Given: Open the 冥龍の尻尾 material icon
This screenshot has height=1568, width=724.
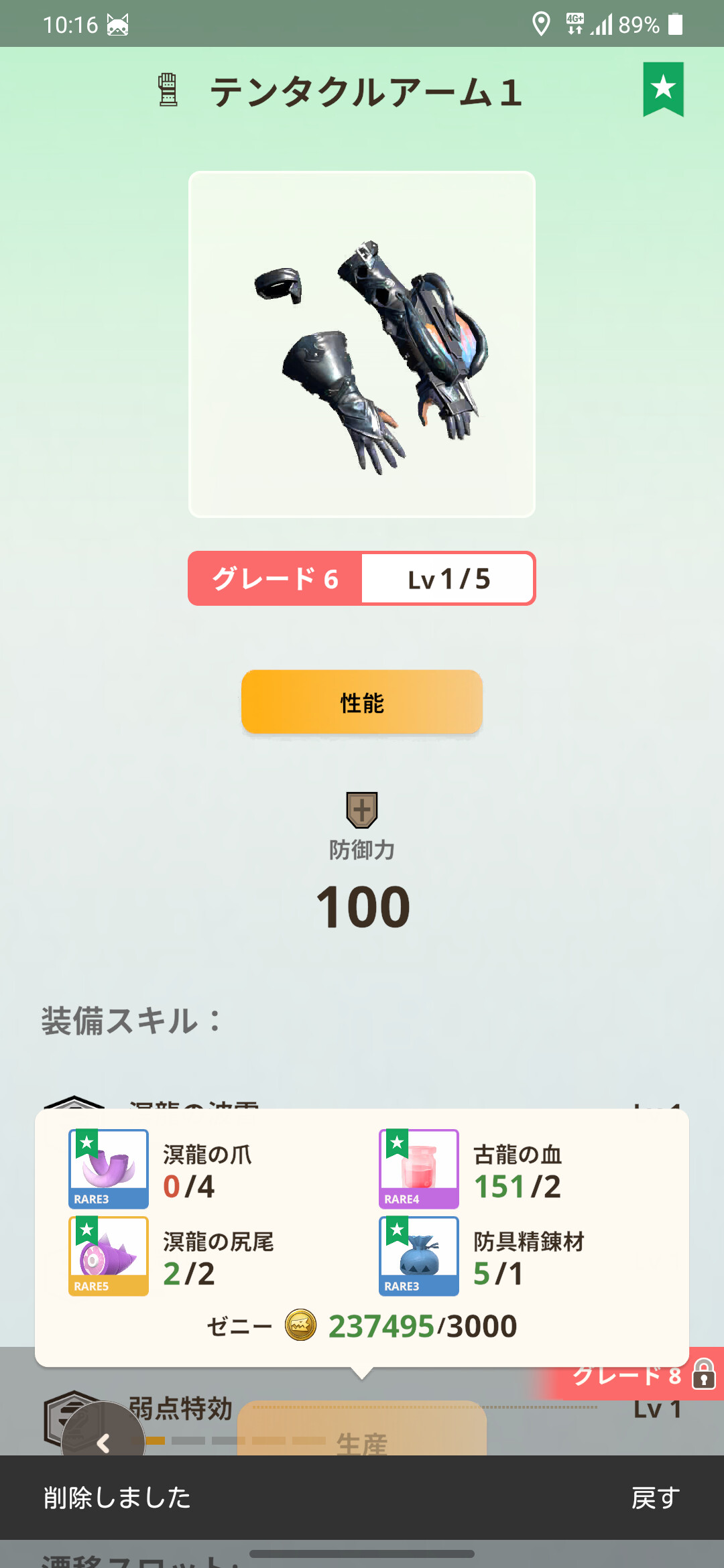Looking at the screenshot, I should tap(109, 1256).
